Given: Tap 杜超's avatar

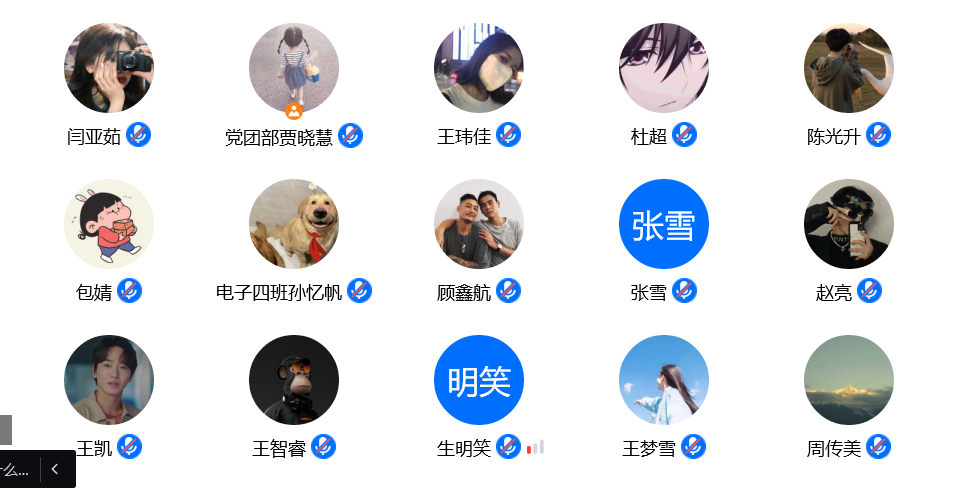Looking at the screenshot, I should pyautogui.click(x=664, y=68).
